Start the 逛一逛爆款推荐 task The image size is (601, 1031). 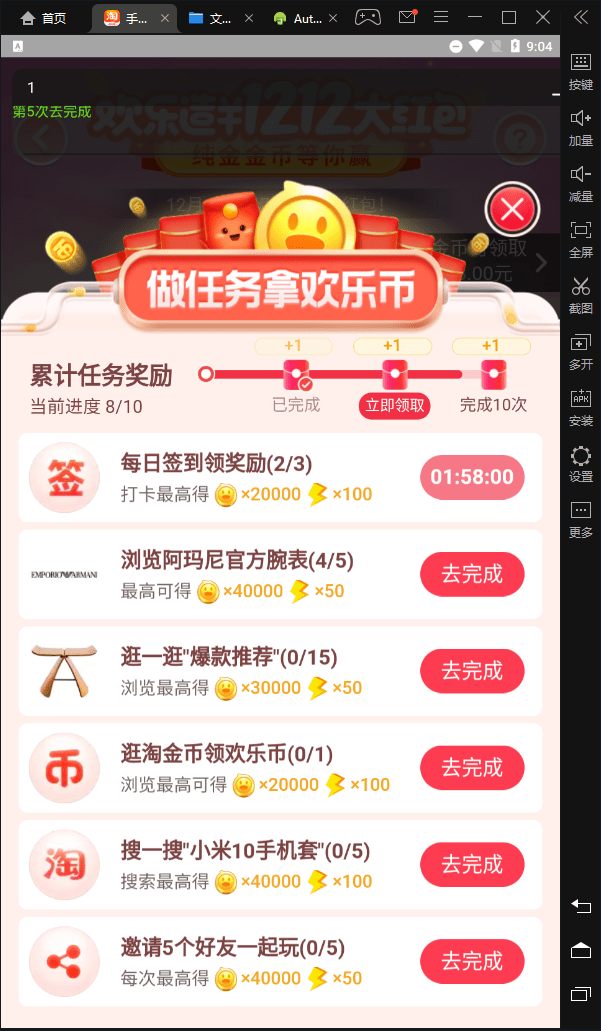pos(472,671)
